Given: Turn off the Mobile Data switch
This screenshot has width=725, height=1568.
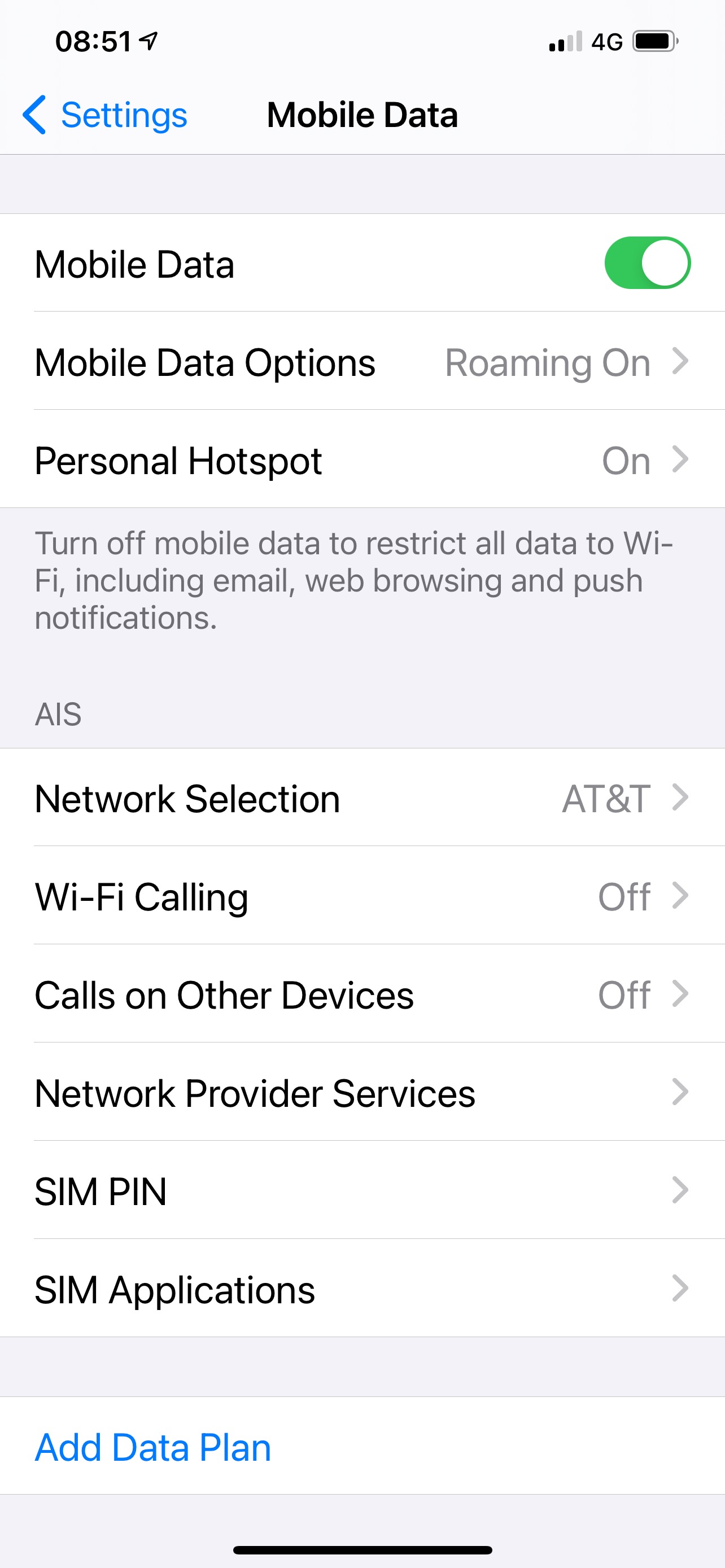Looking at the screenshot, I should [x=647, y=263].
